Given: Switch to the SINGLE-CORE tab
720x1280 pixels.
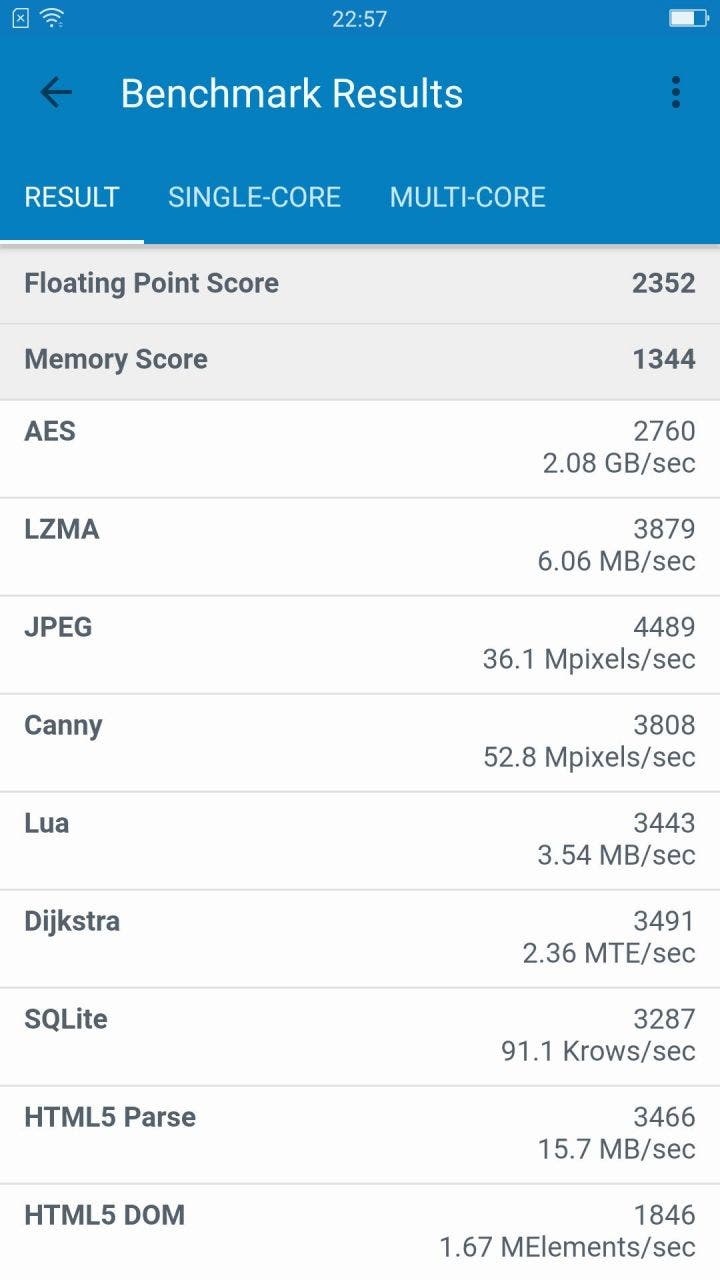Looking at the screenshot, I should (254, 197).
